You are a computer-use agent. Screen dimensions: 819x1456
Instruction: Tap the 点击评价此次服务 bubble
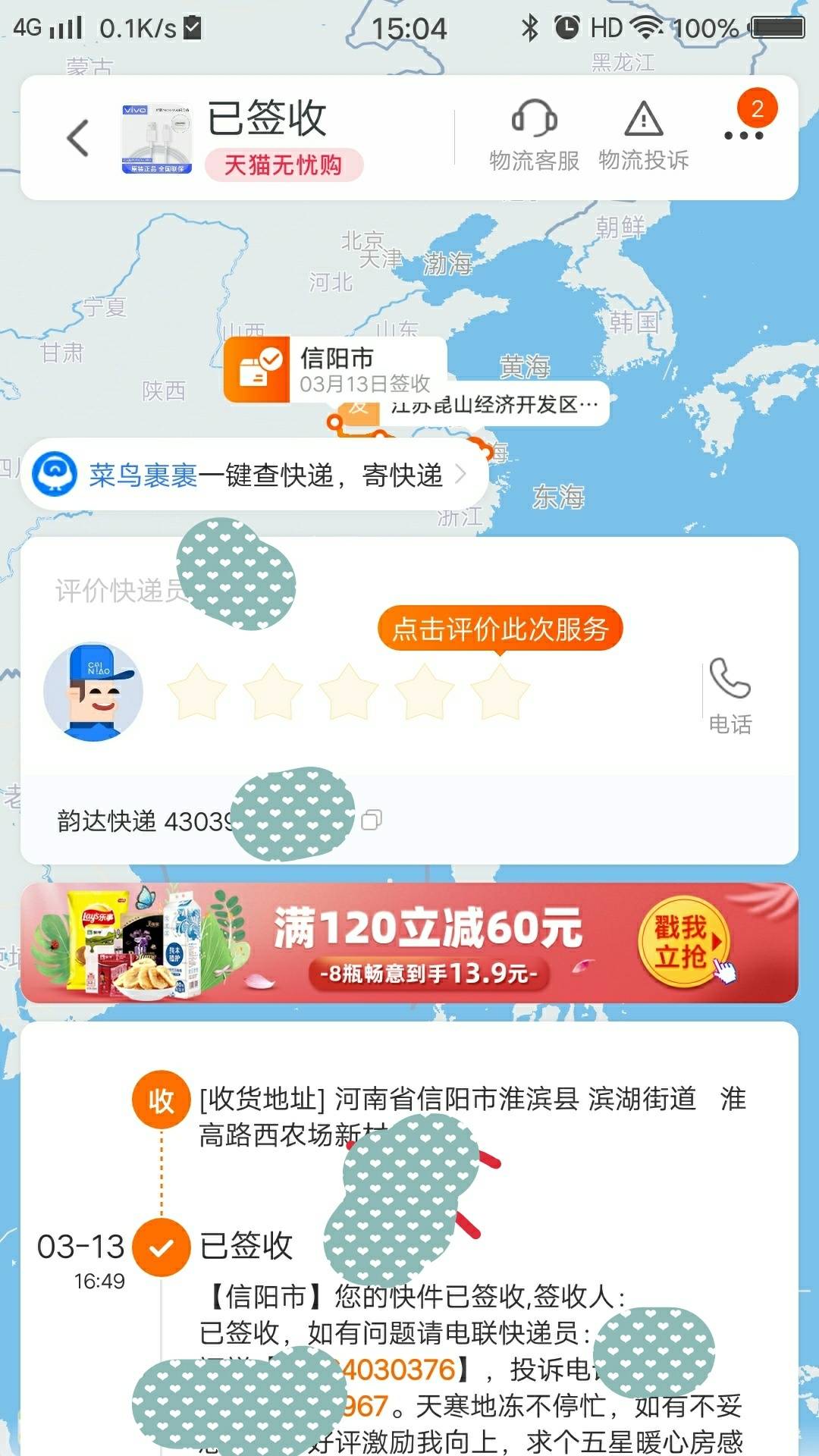pyautogui.click(x=500, y=629)
